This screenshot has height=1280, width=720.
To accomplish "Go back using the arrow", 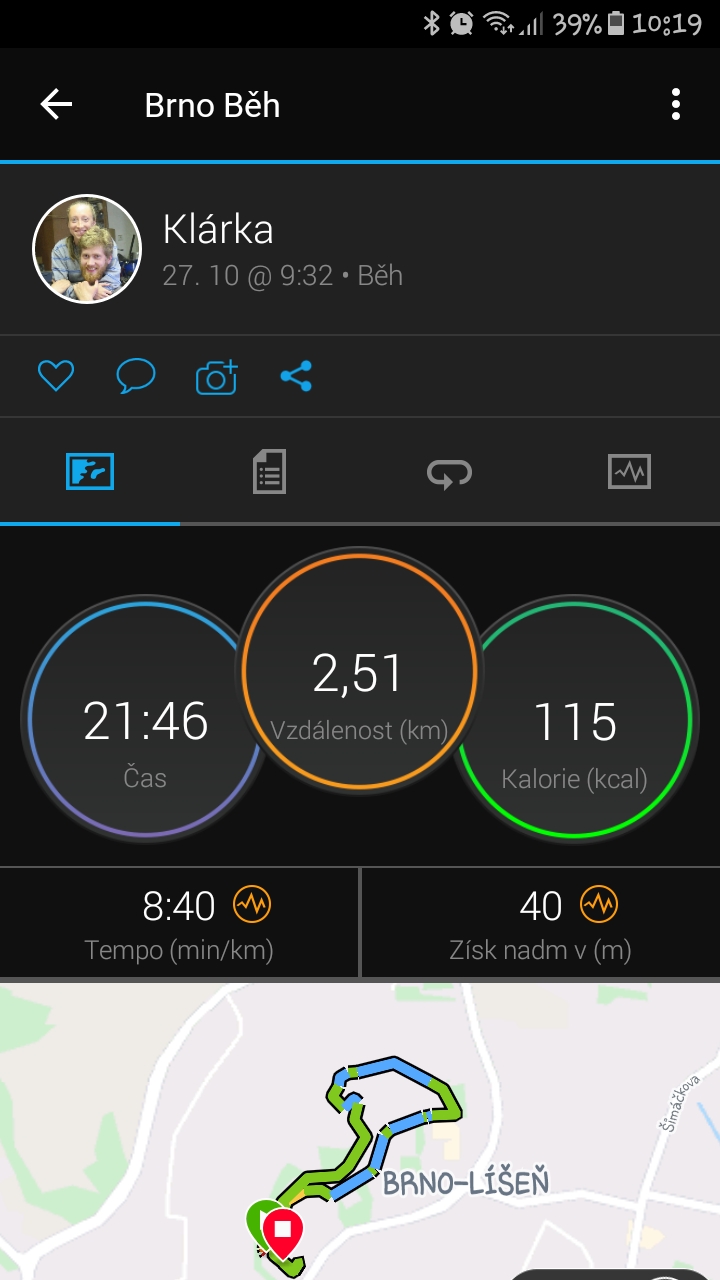I will click(56, 104).
